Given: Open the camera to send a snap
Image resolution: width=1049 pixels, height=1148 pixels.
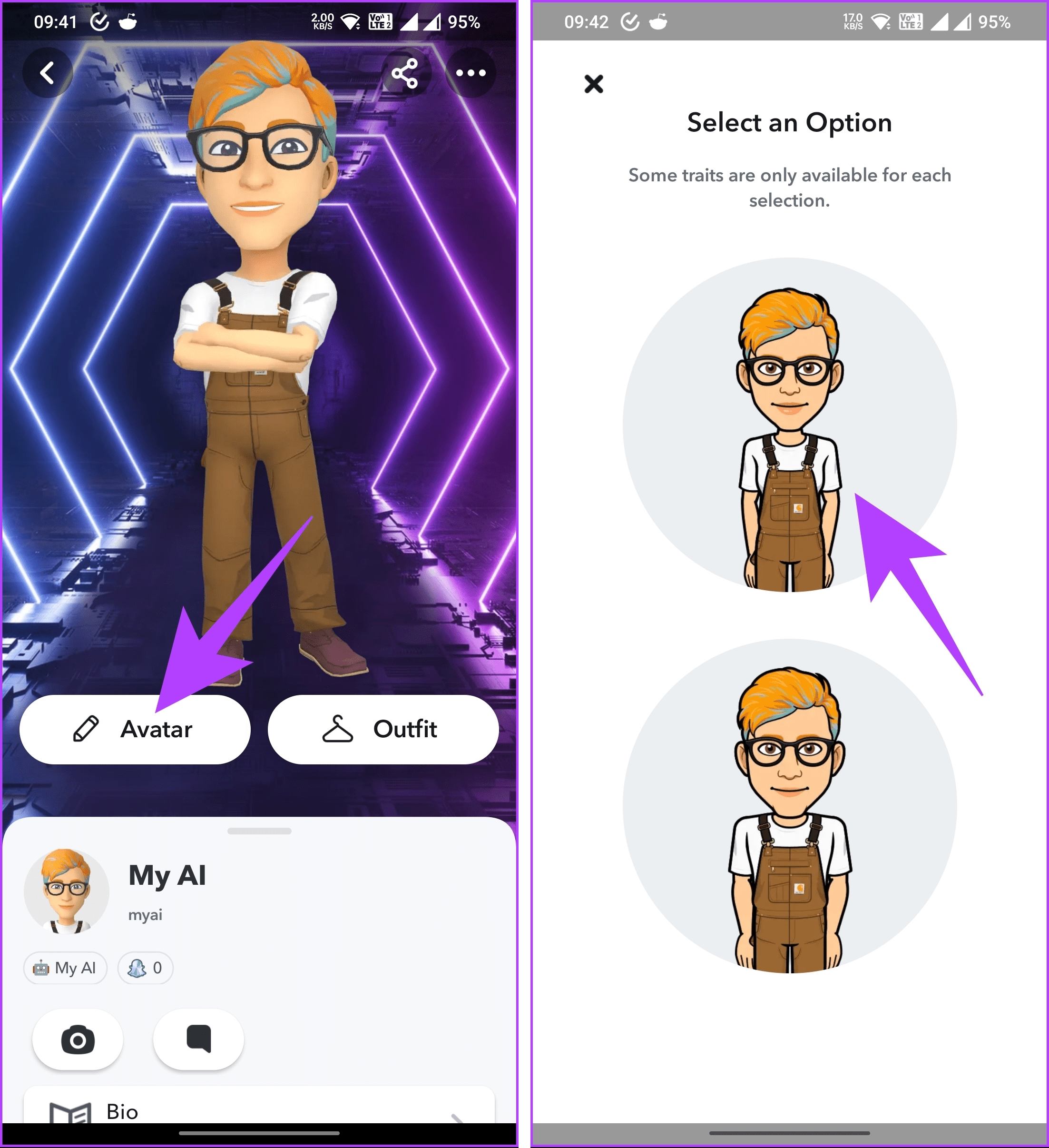Looking at the screenshot, I should click(x=78, y=1040).
